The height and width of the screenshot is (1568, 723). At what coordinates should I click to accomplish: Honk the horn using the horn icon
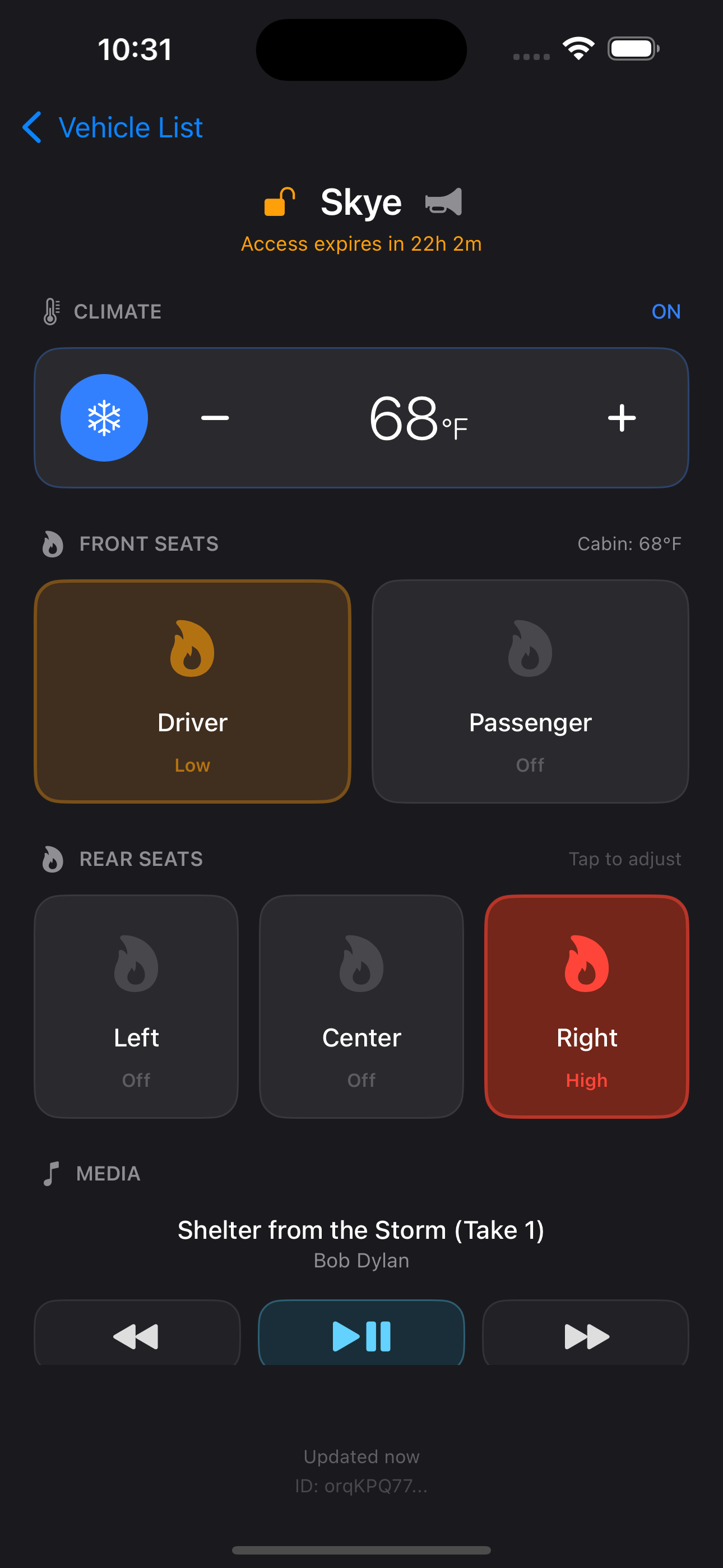443,202
